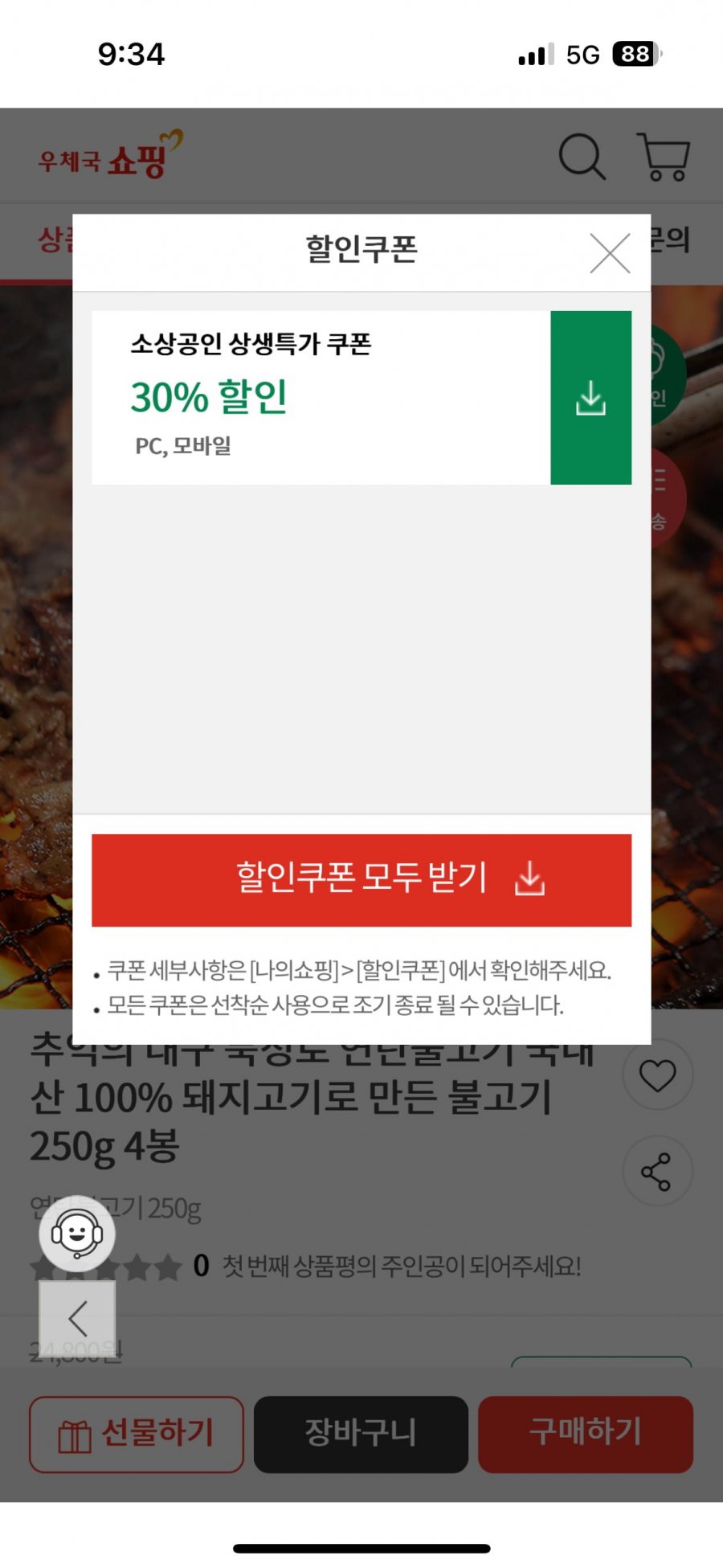Open the chatbot assistant icon

[77, 1233]
